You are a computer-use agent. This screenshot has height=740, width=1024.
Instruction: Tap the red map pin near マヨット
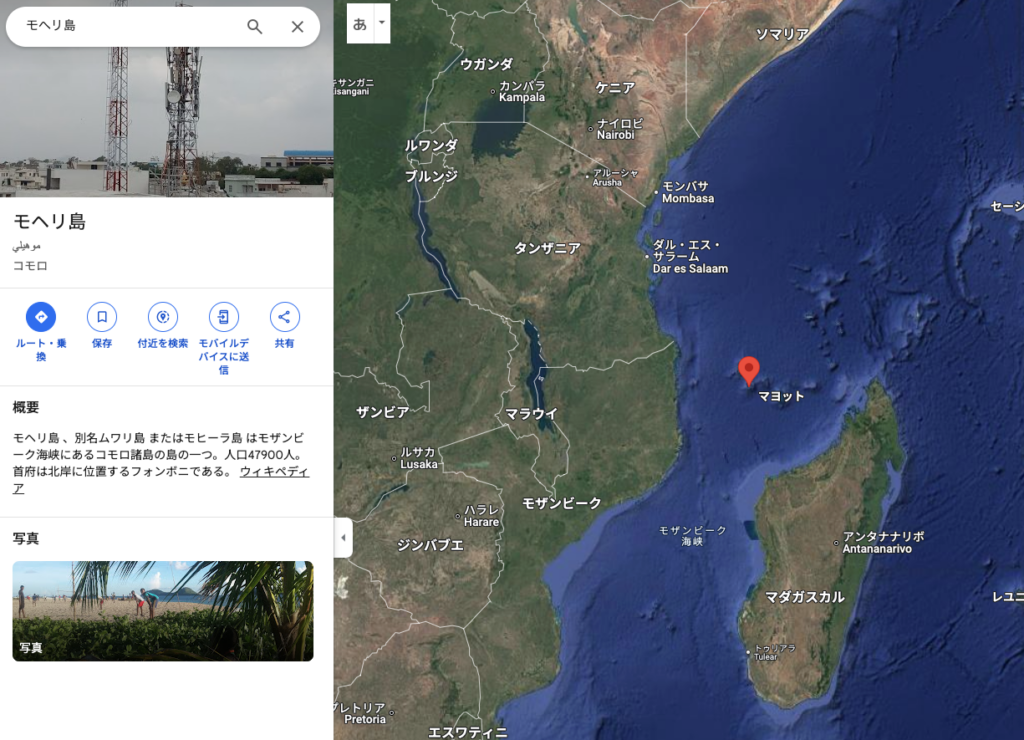coord(749,370)
